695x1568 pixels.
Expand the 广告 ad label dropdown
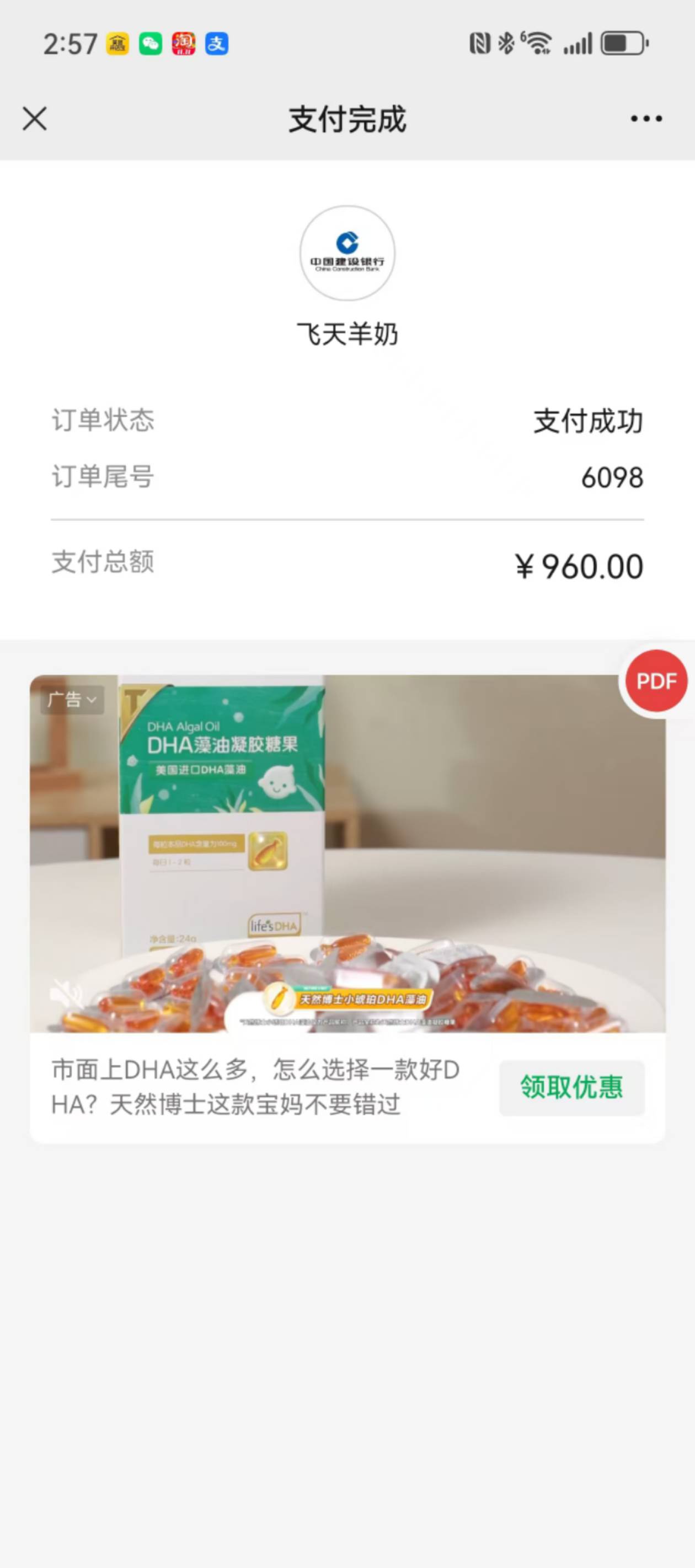click(x=72, y=700)
